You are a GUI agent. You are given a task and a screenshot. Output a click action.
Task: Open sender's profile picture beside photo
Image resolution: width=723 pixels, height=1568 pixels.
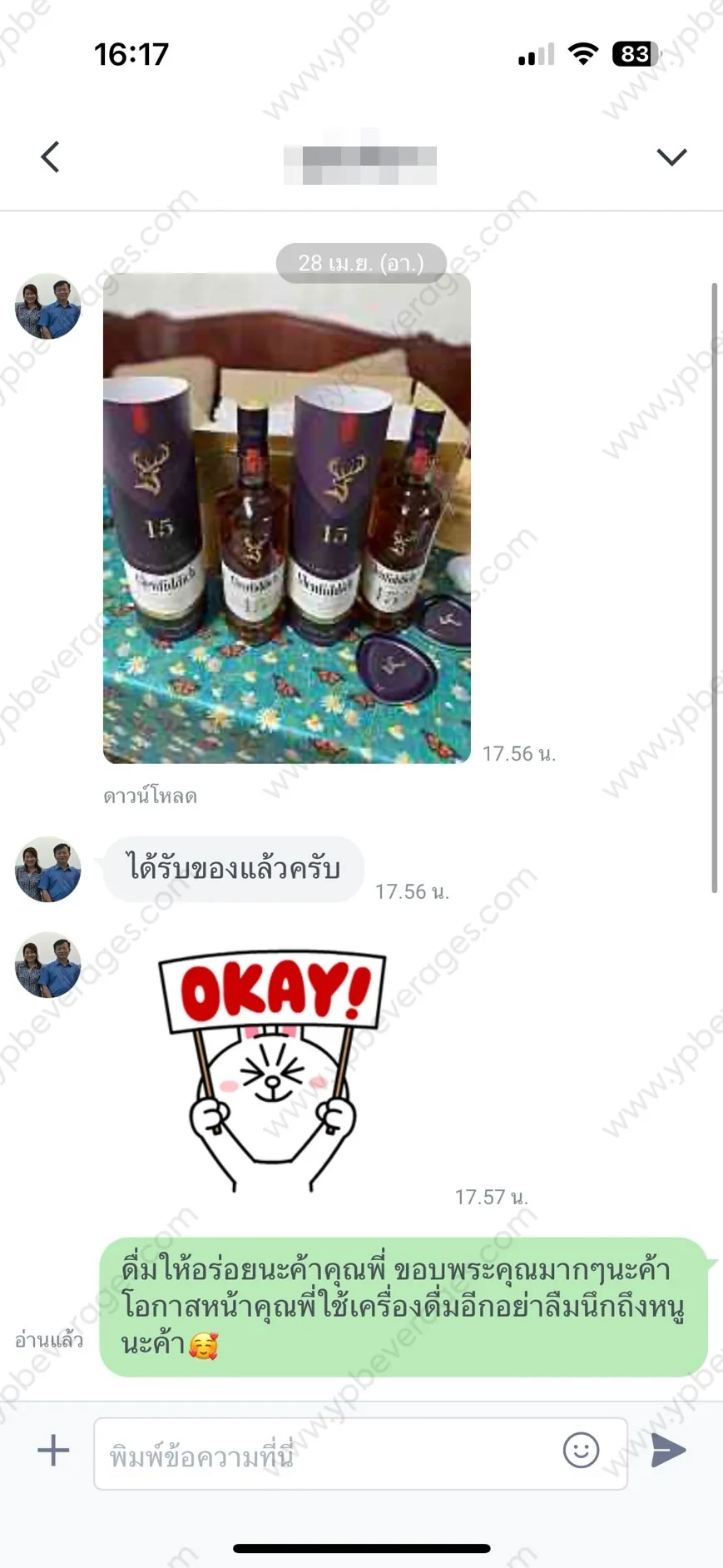[x=48, y=306]
